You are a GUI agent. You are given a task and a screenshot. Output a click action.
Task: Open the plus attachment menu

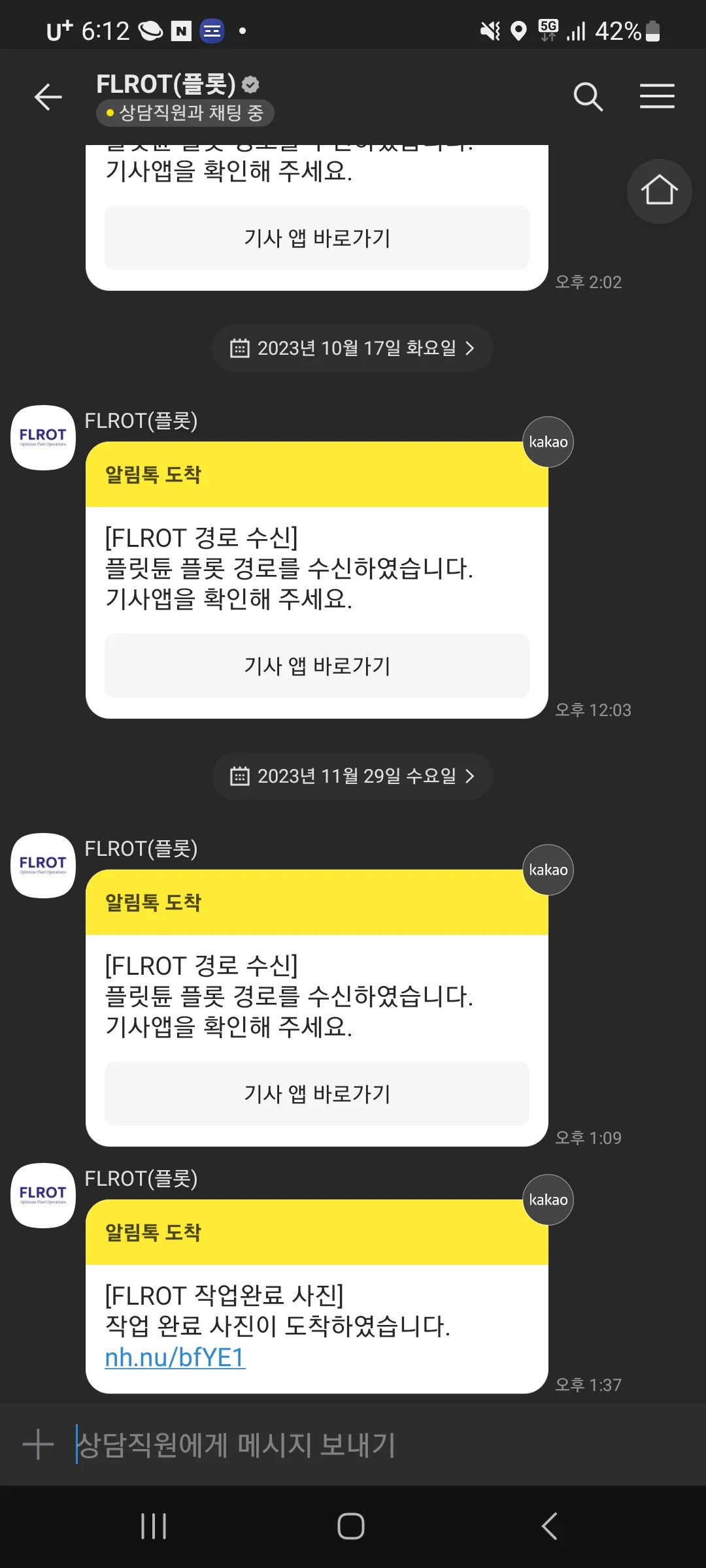point(38,1445)
